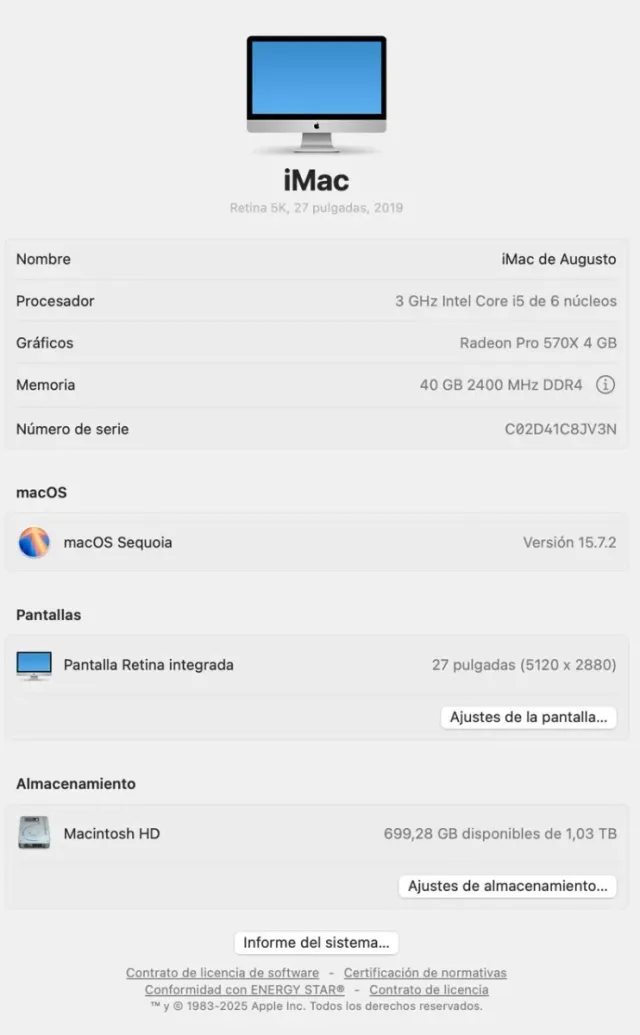Image resolution: width=640 pixels, height=1035 pixels.
Task: Open the memory info icon
Action: click(x=605, y=385)
